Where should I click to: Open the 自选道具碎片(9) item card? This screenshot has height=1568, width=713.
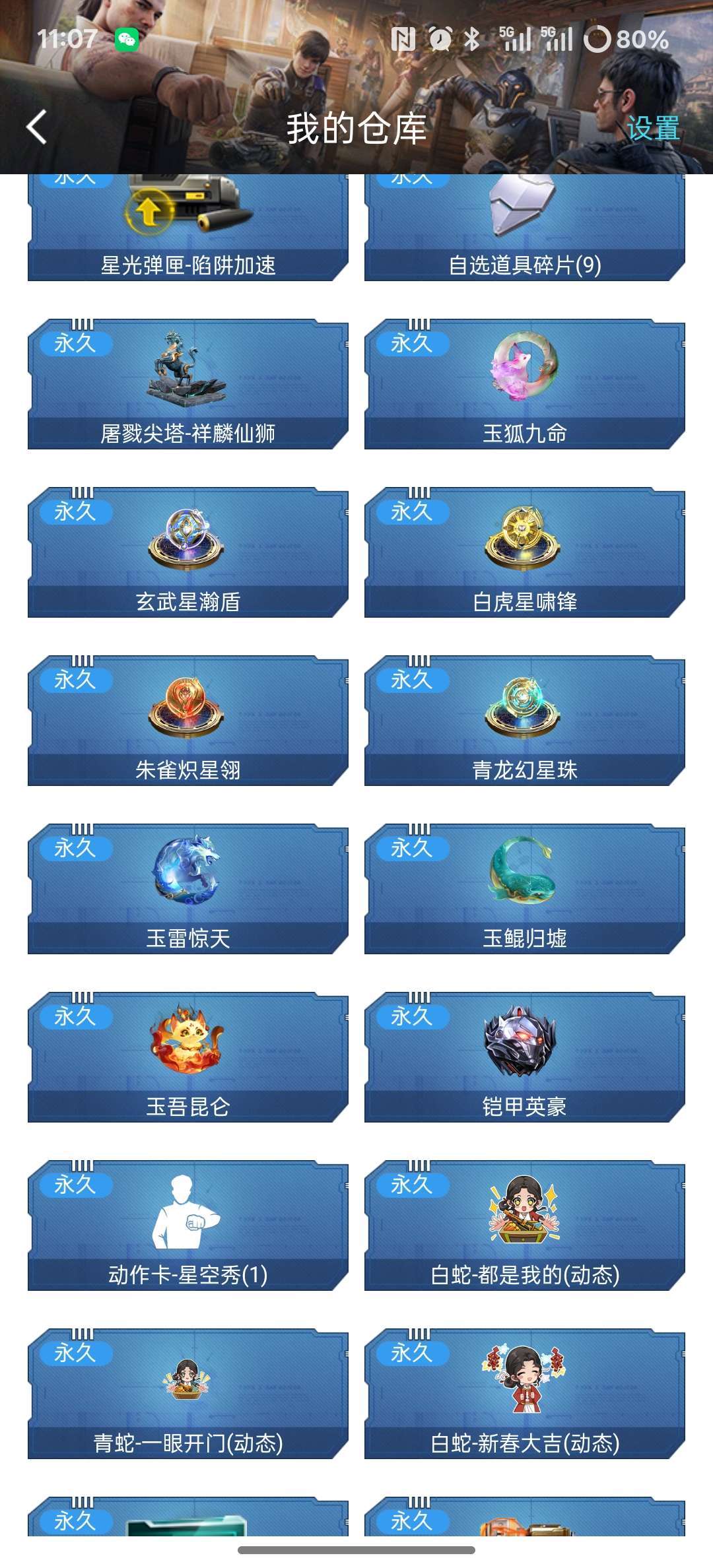525,228
